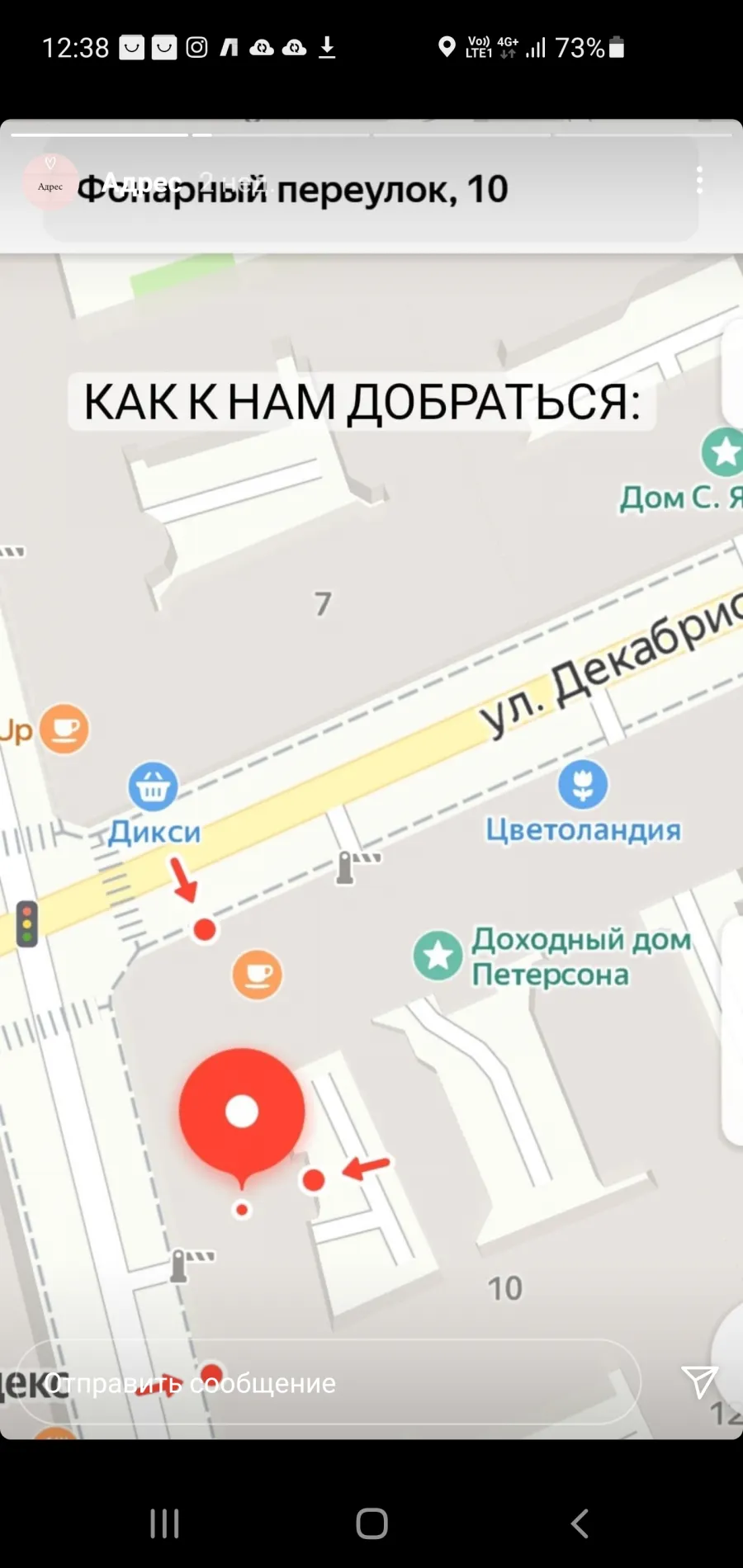This screenshot has width=743, height=1568.
Task: Open the Адрес profile avatar
Action: [50, 182]
